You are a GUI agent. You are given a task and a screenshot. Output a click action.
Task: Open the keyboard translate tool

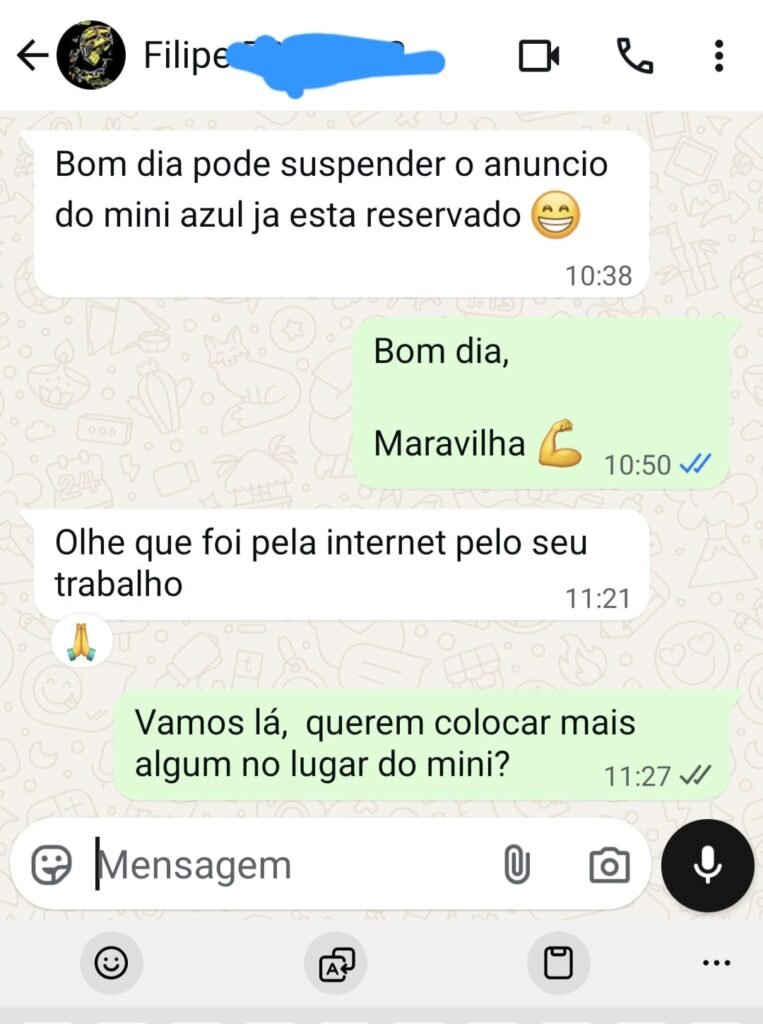336,964
